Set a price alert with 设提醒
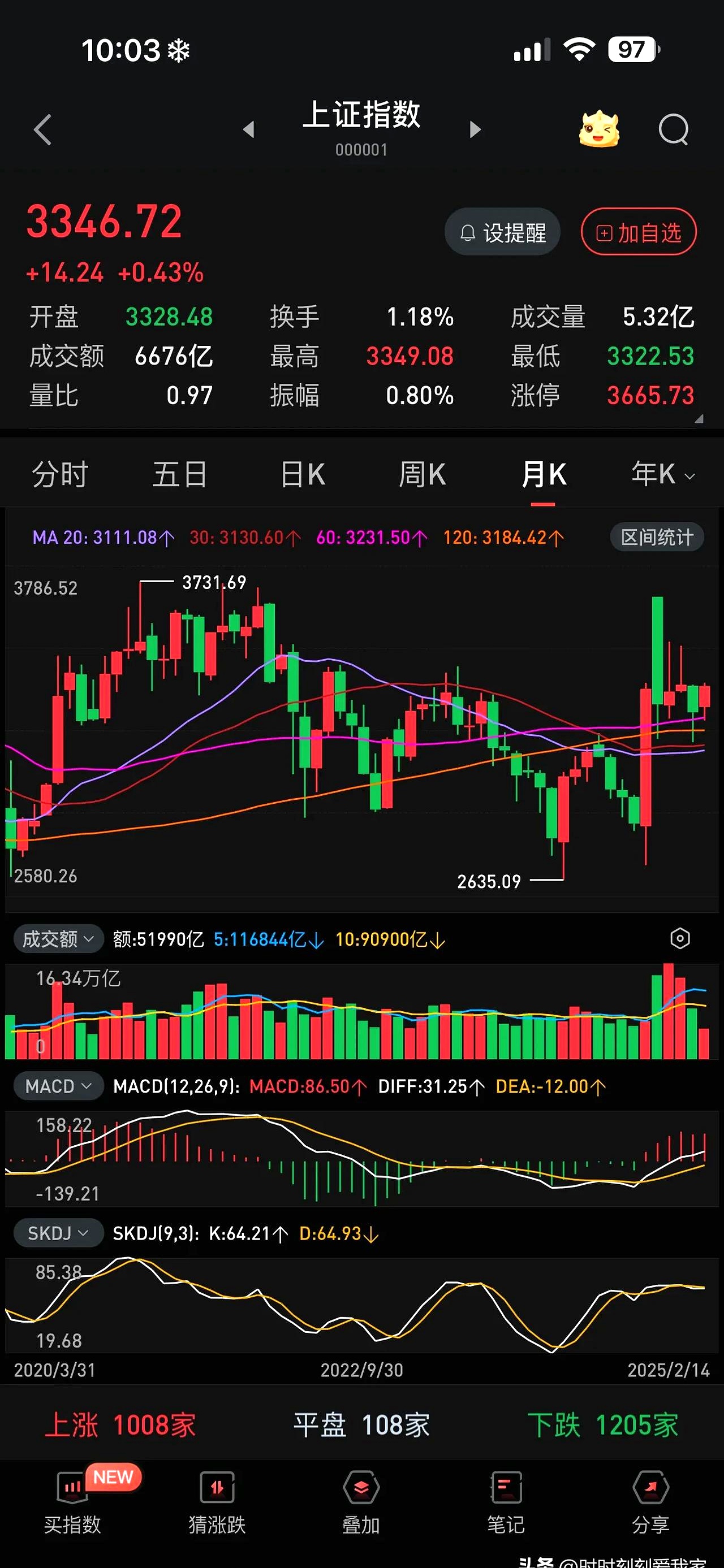Image resolution: width=724 pixels, height=1568 pixels. 502,232
